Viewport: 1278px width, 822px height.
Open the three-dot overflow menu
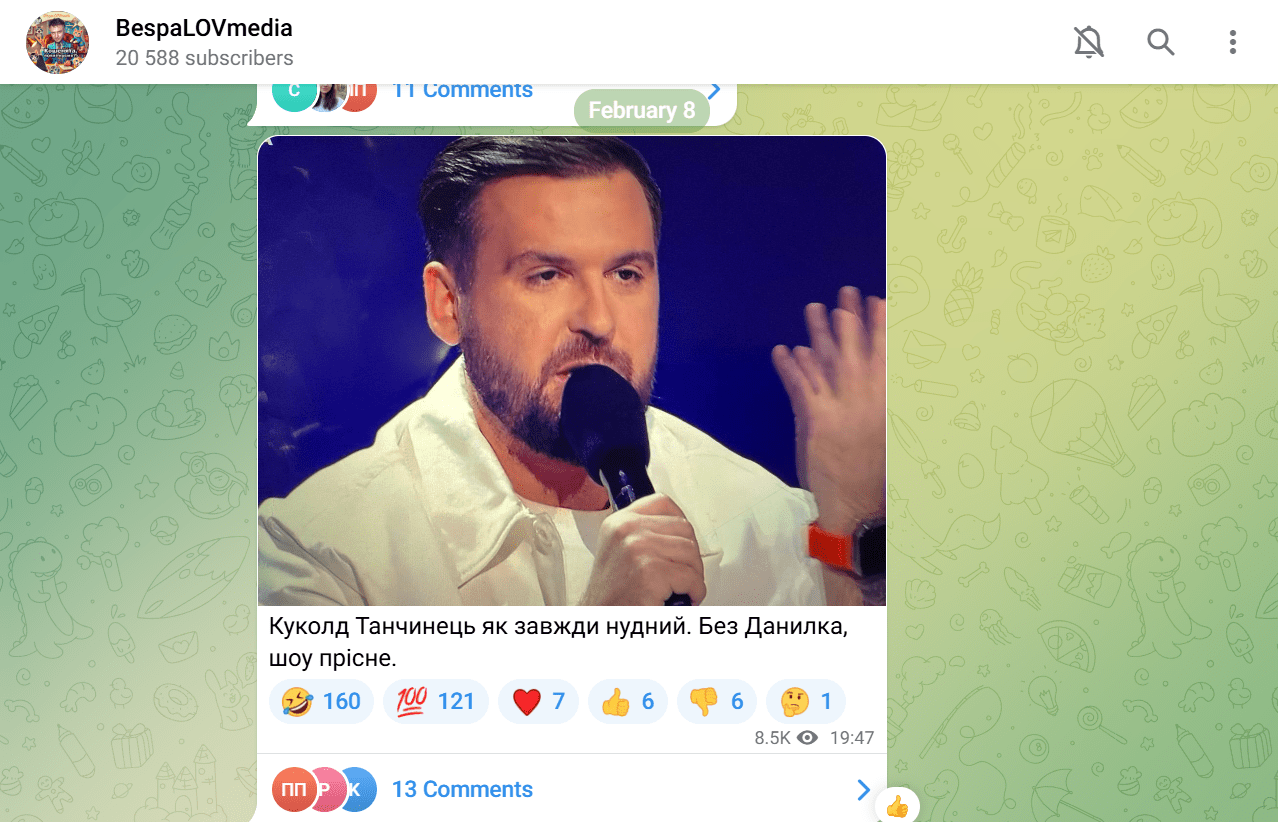(x=1232, y=42)
